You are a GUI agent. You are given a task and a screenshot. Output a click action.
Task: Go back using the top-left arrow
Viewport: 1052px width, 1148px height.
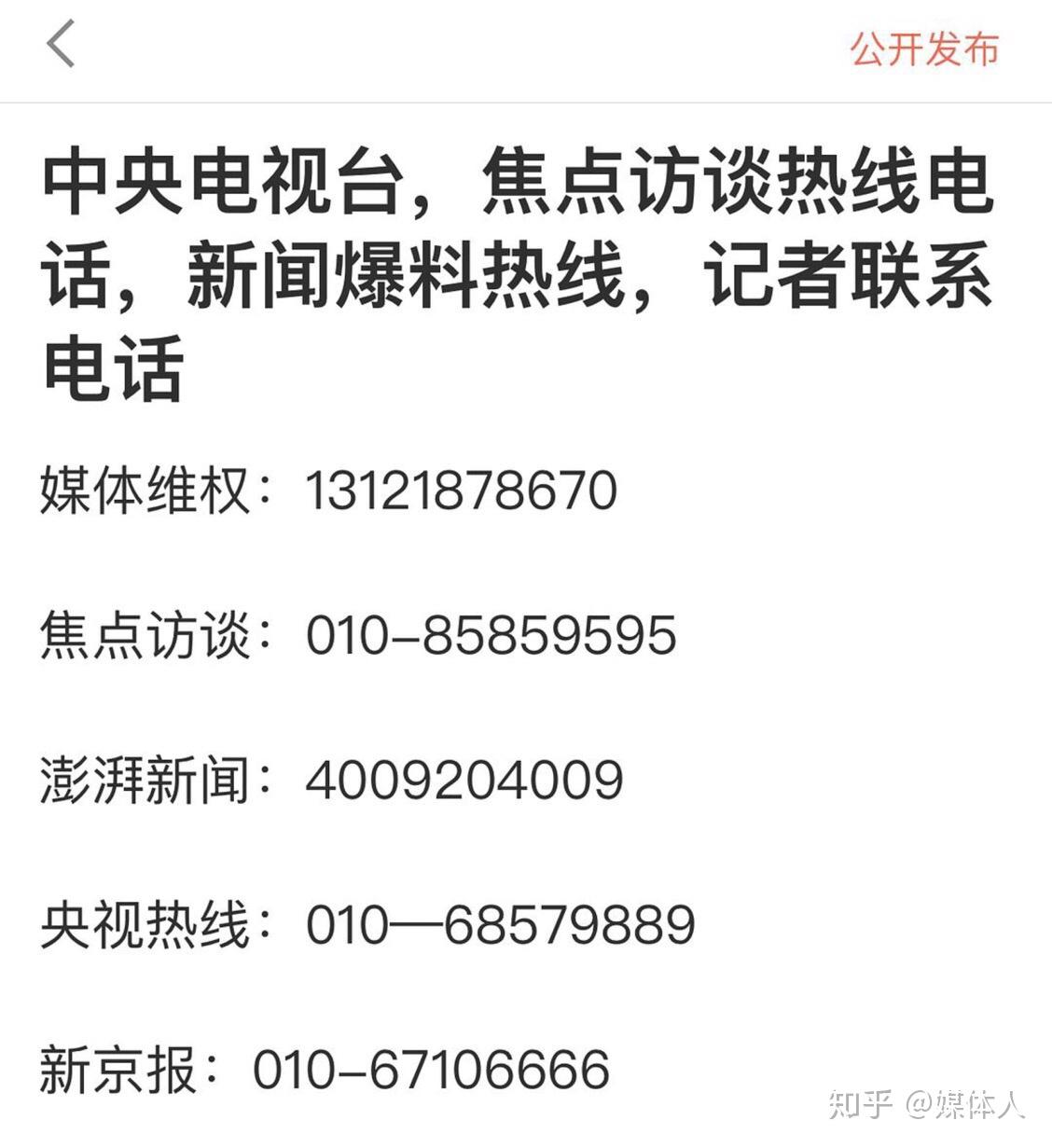61,45
